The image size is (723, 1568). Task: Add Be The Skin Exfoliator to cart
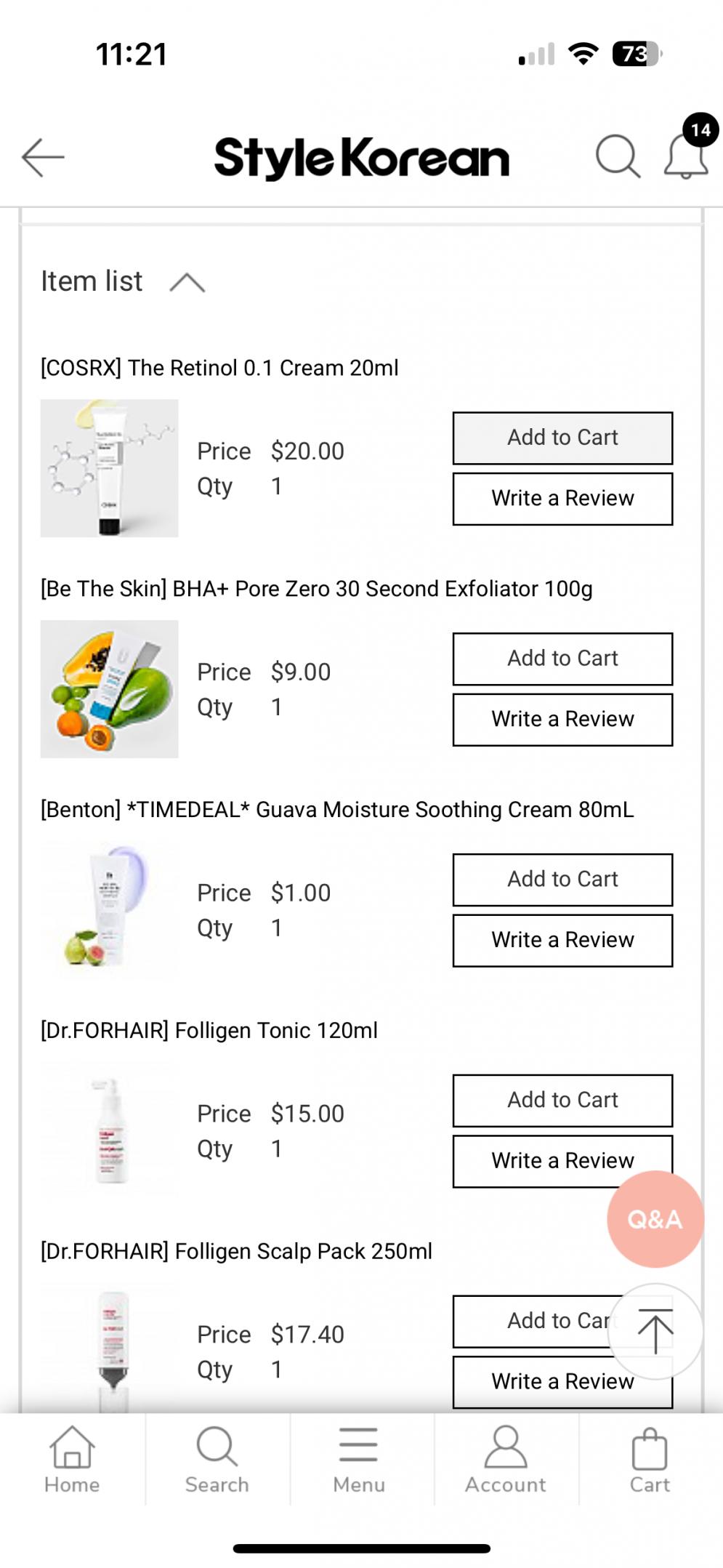(562, 659)
